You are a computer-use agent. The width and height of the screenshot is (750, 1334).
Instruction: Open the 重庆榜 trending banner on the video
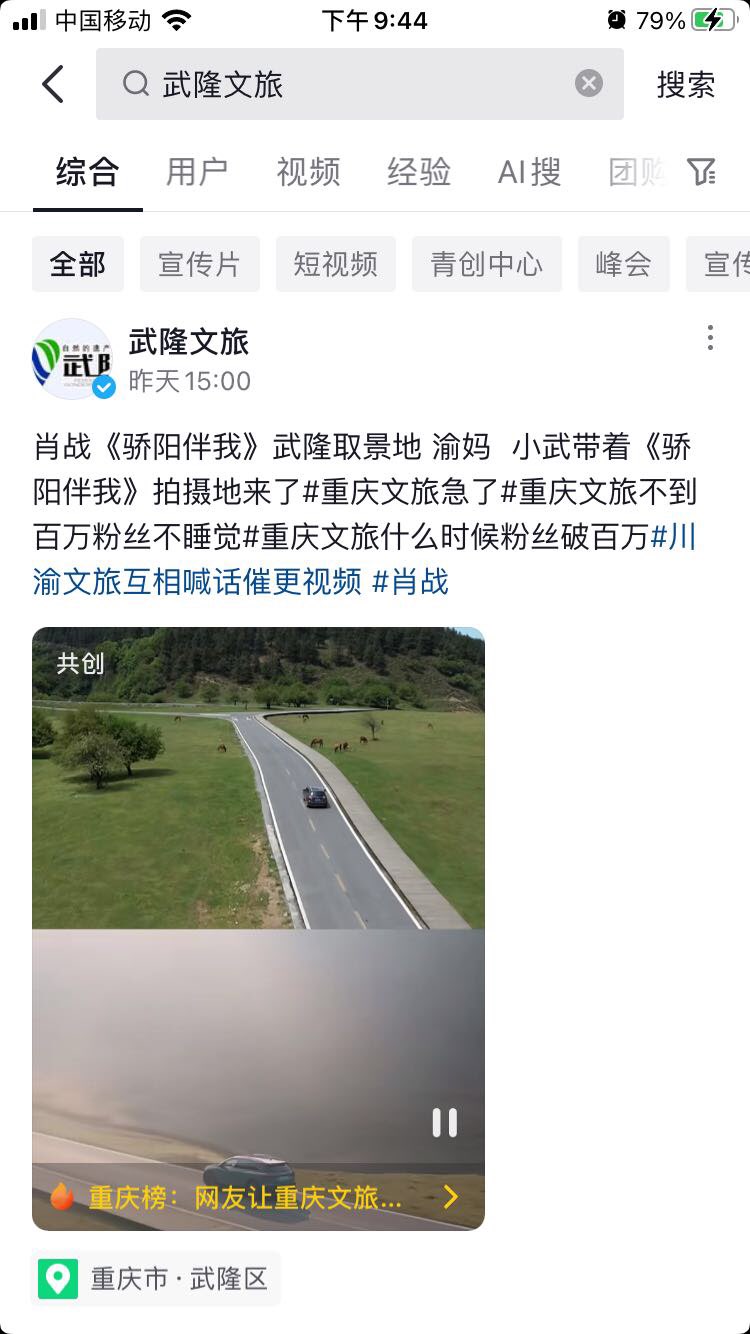click(258, 1197)
